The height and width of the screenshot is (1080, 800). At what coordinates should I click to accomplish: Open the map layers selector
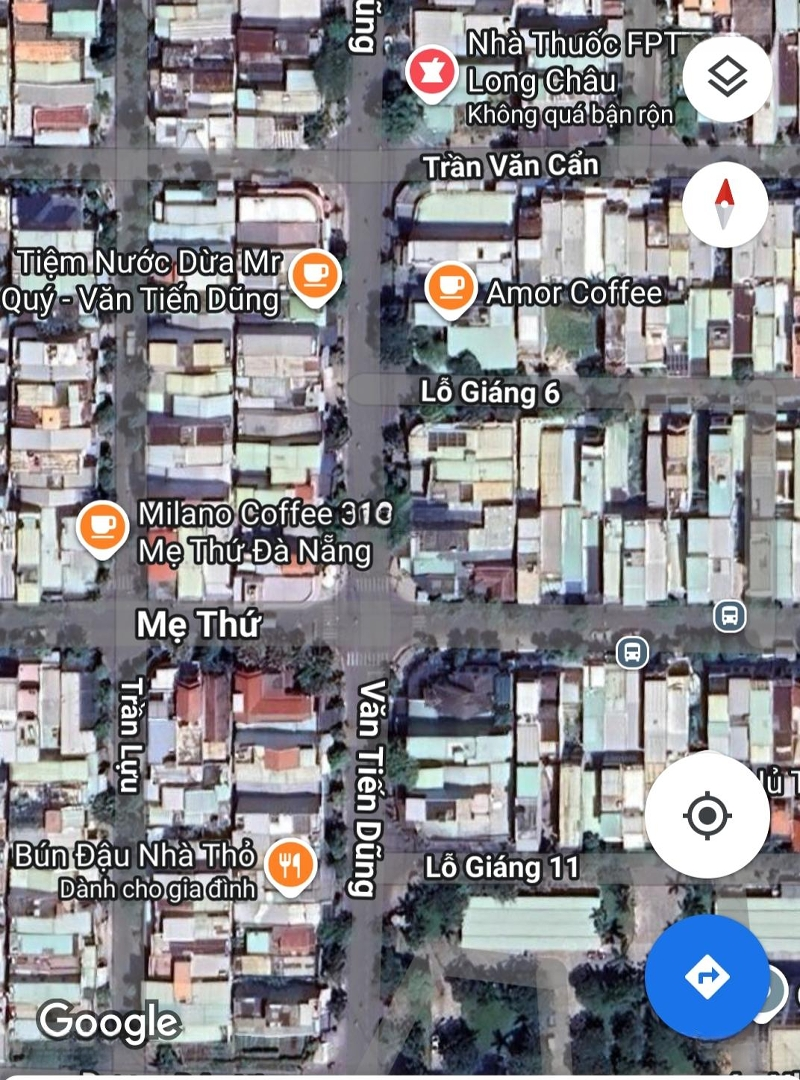(727, 77)
